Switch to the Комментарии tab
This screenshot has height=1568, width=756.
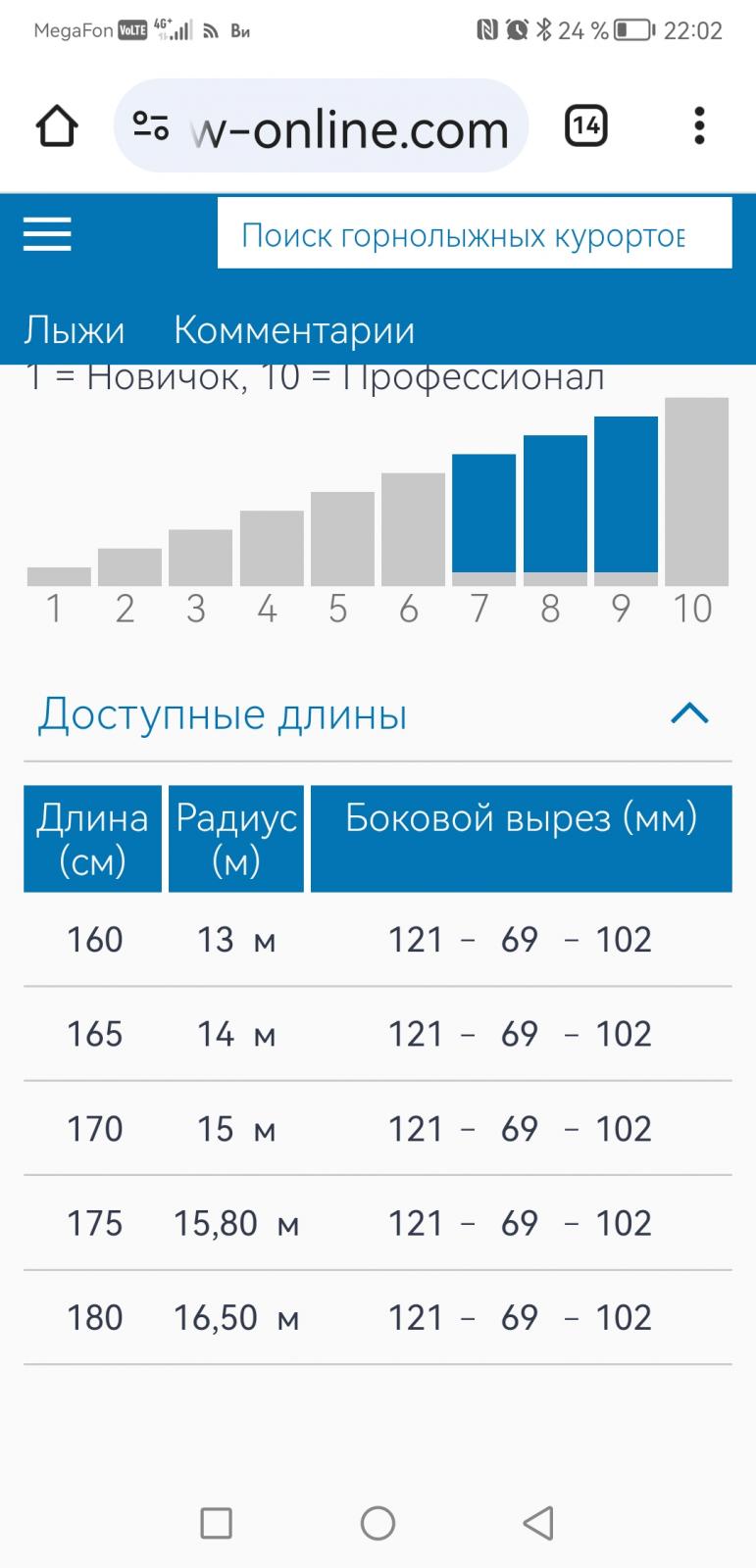tap(294, 330)
